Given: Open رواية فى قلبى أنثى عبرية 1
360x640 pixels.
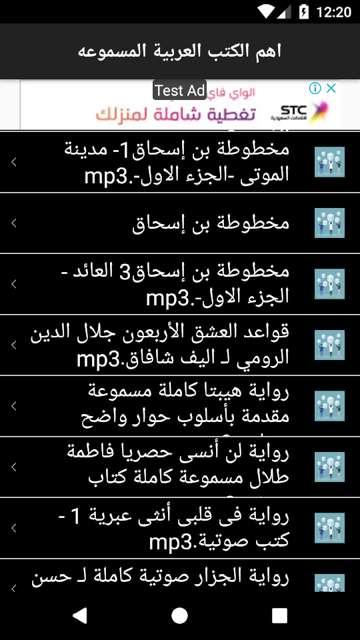Looking at the screenshot, I should point(180,528).
